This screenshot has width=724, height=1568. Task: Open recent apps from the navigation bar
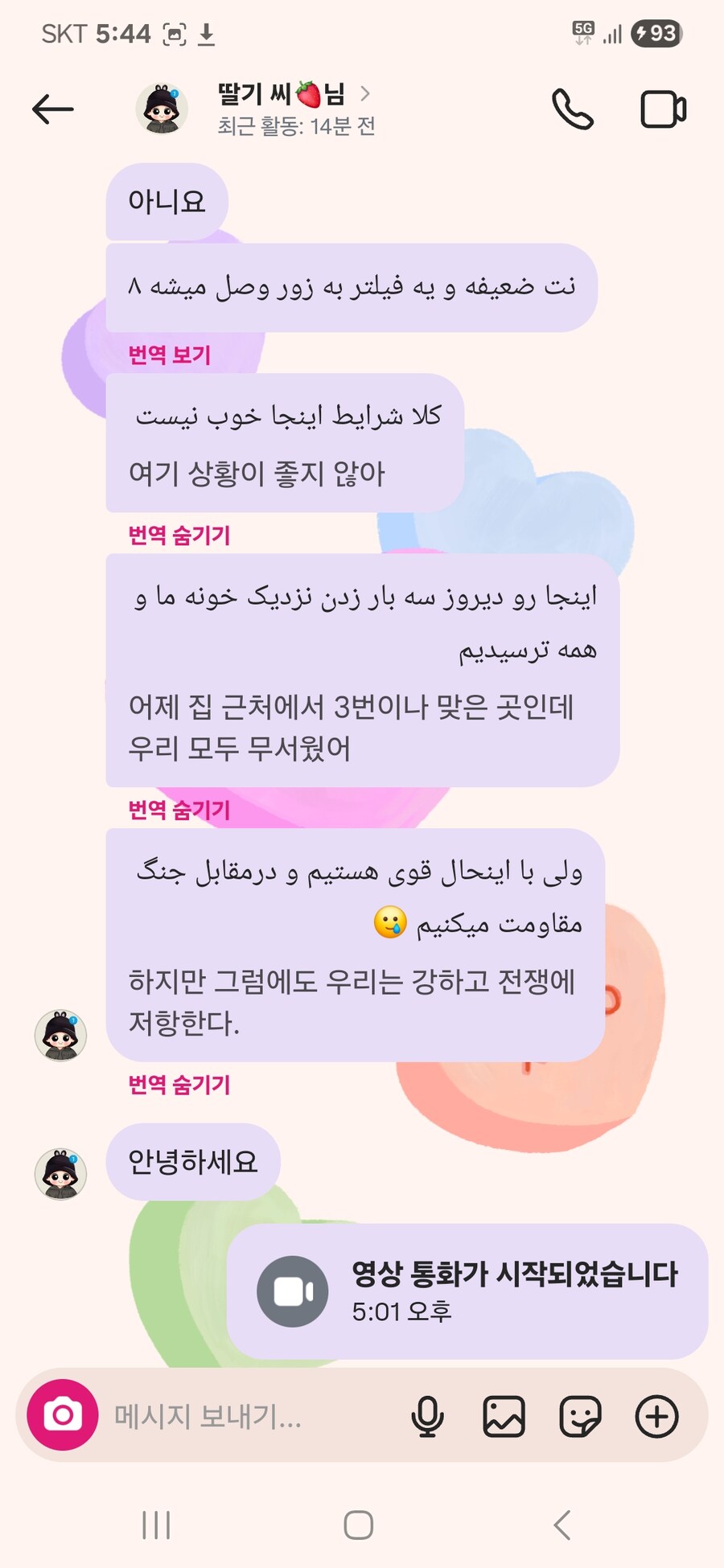coord(156,1522)
